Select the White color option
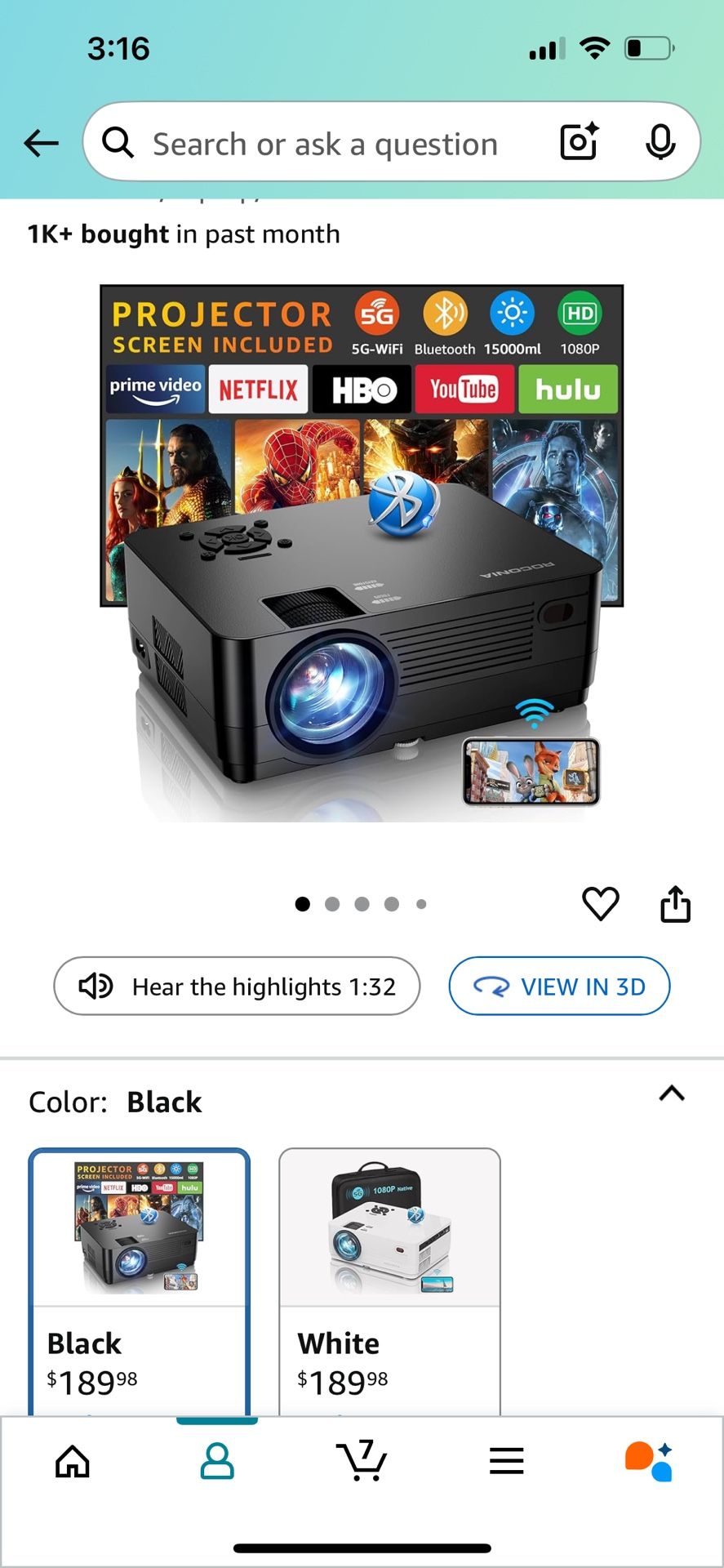The width and height of the screenshot is (724, 1568). 389,1281
